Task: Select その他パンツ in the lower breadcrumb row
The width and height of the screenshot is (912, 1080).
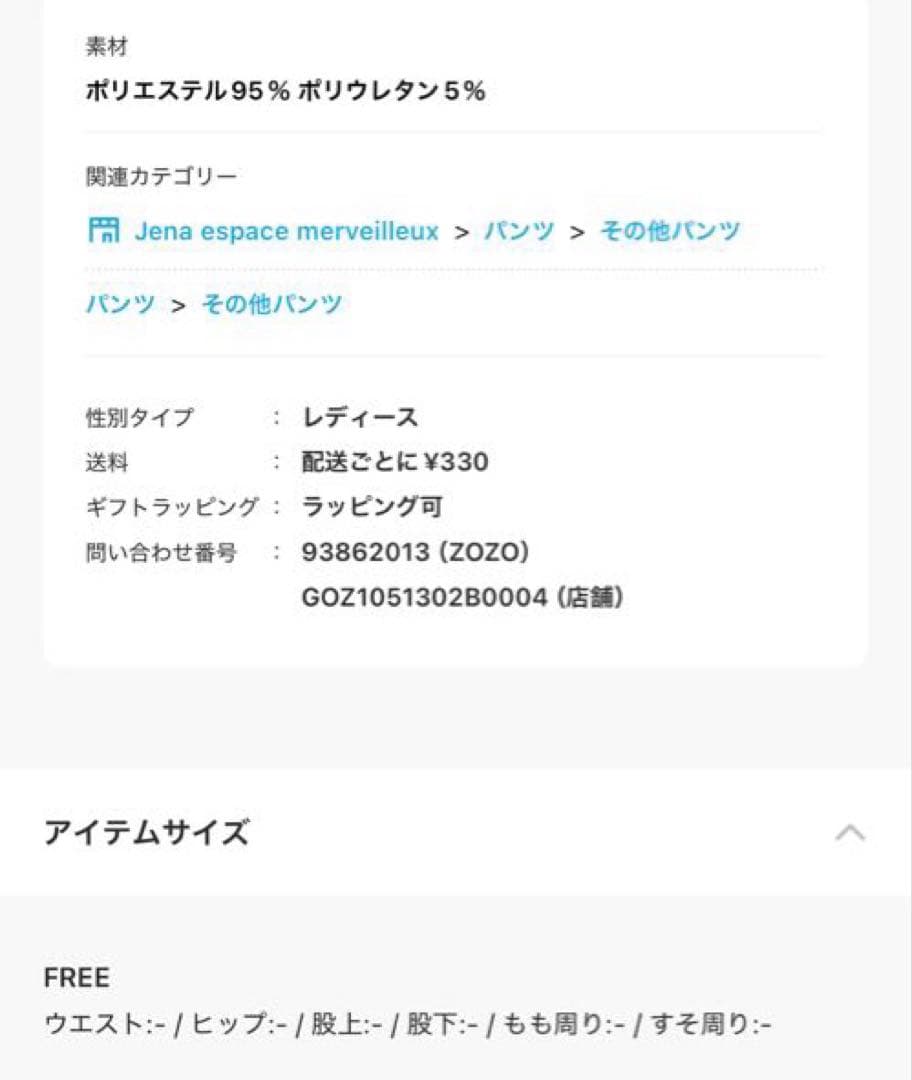Action: [272, 302]
